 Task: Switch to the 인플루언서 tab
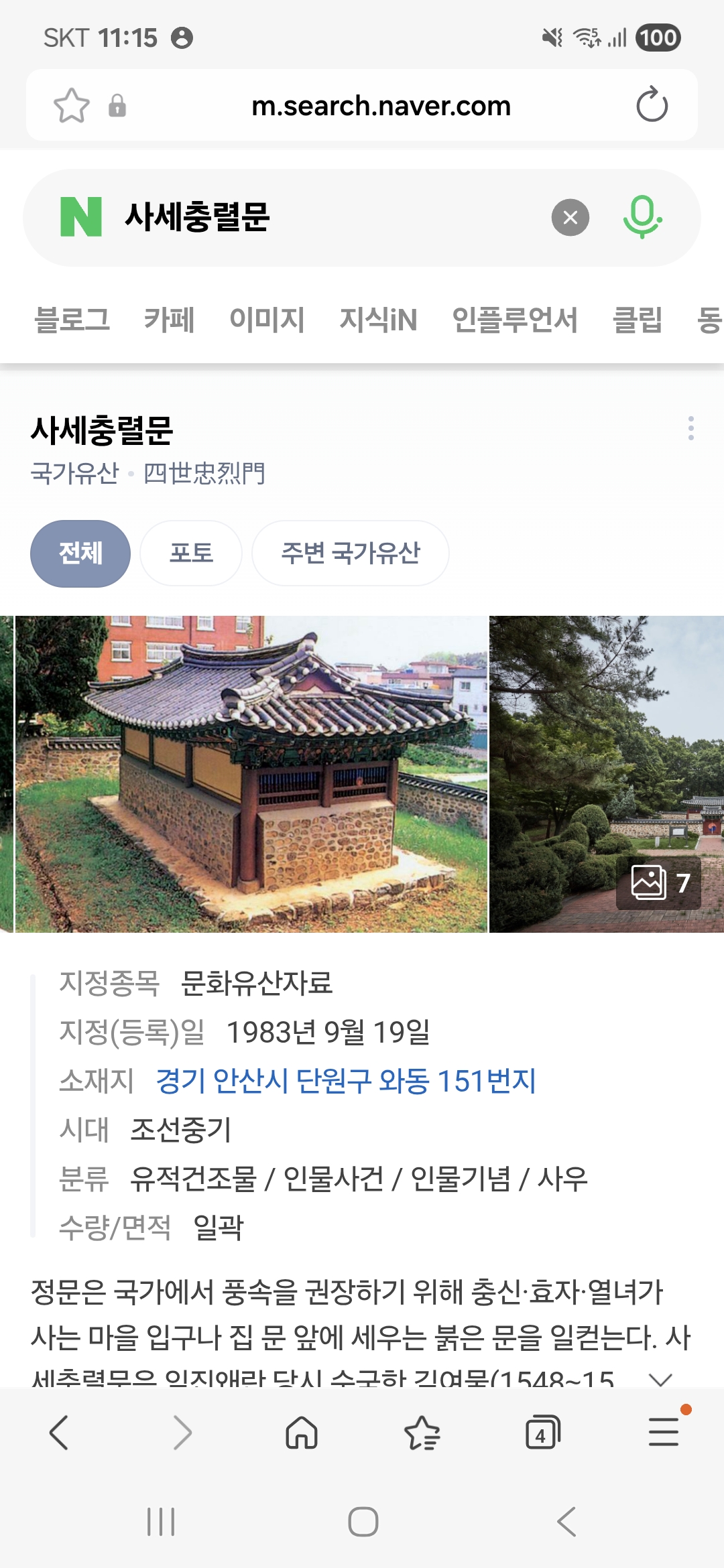514,320
